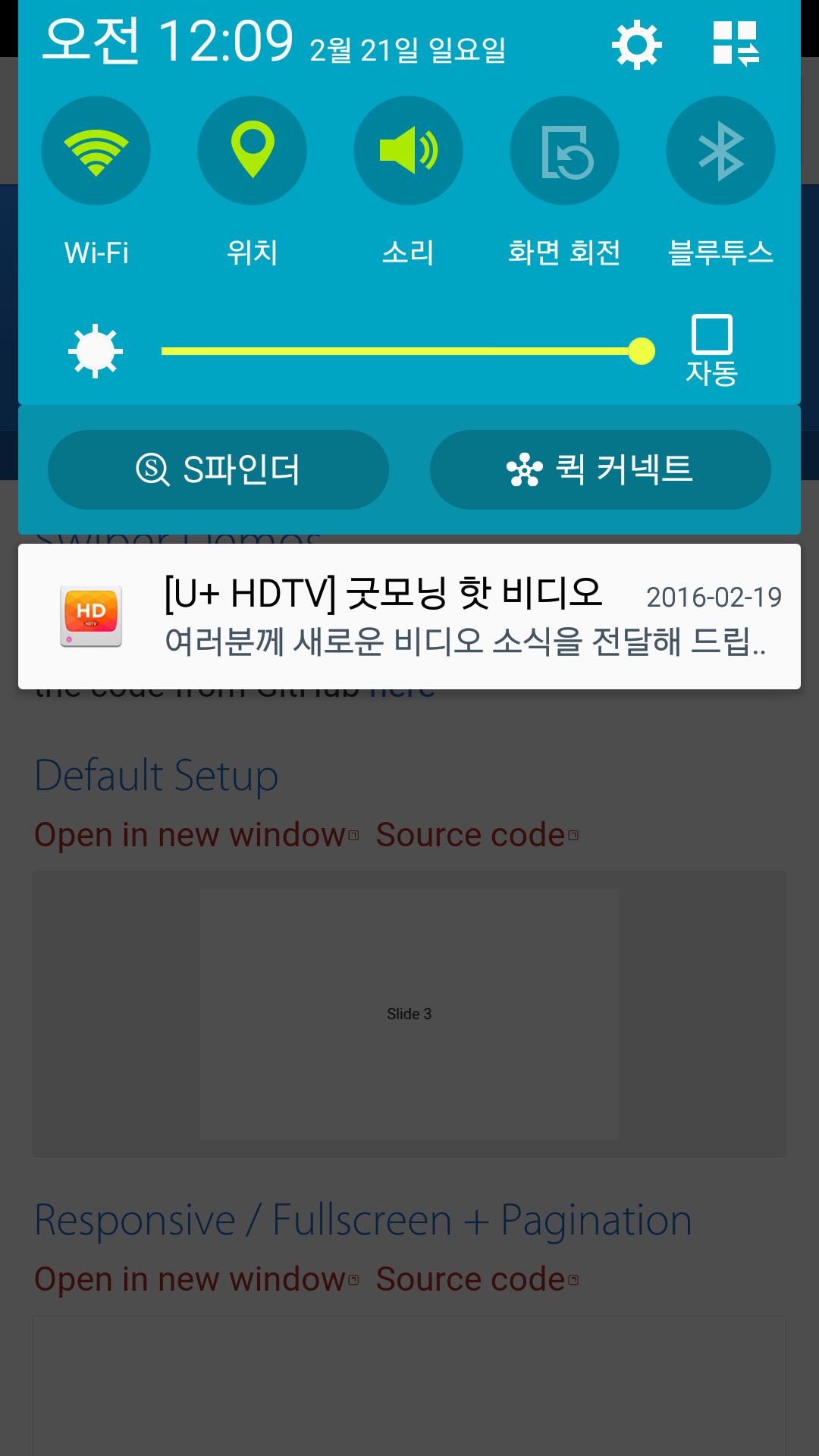Open the U+ HDTV 굿모닝 핫 비디오 notification
The width and height of the screenshot is (819, 1456).
409,617
